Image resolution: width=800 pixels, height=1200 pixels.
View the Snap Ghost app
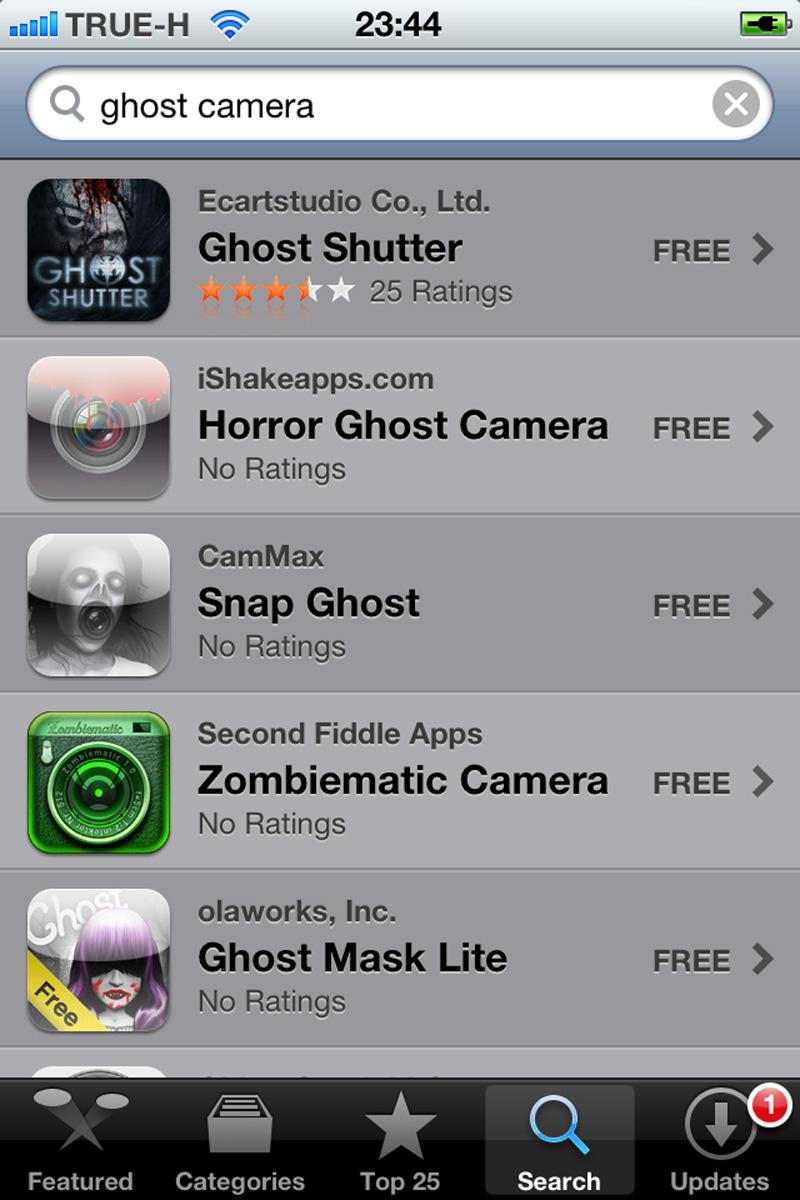[400, 605]
